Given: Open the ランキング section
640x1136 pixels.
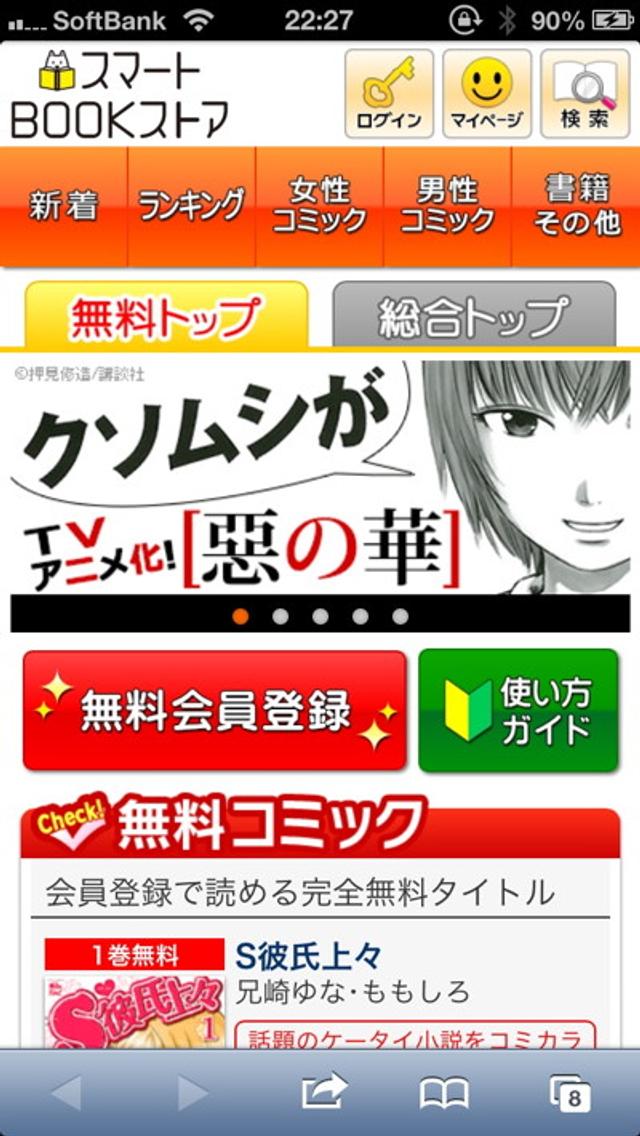Looking at the screenshot, I should pyautogui.click(x=191, y=207).
